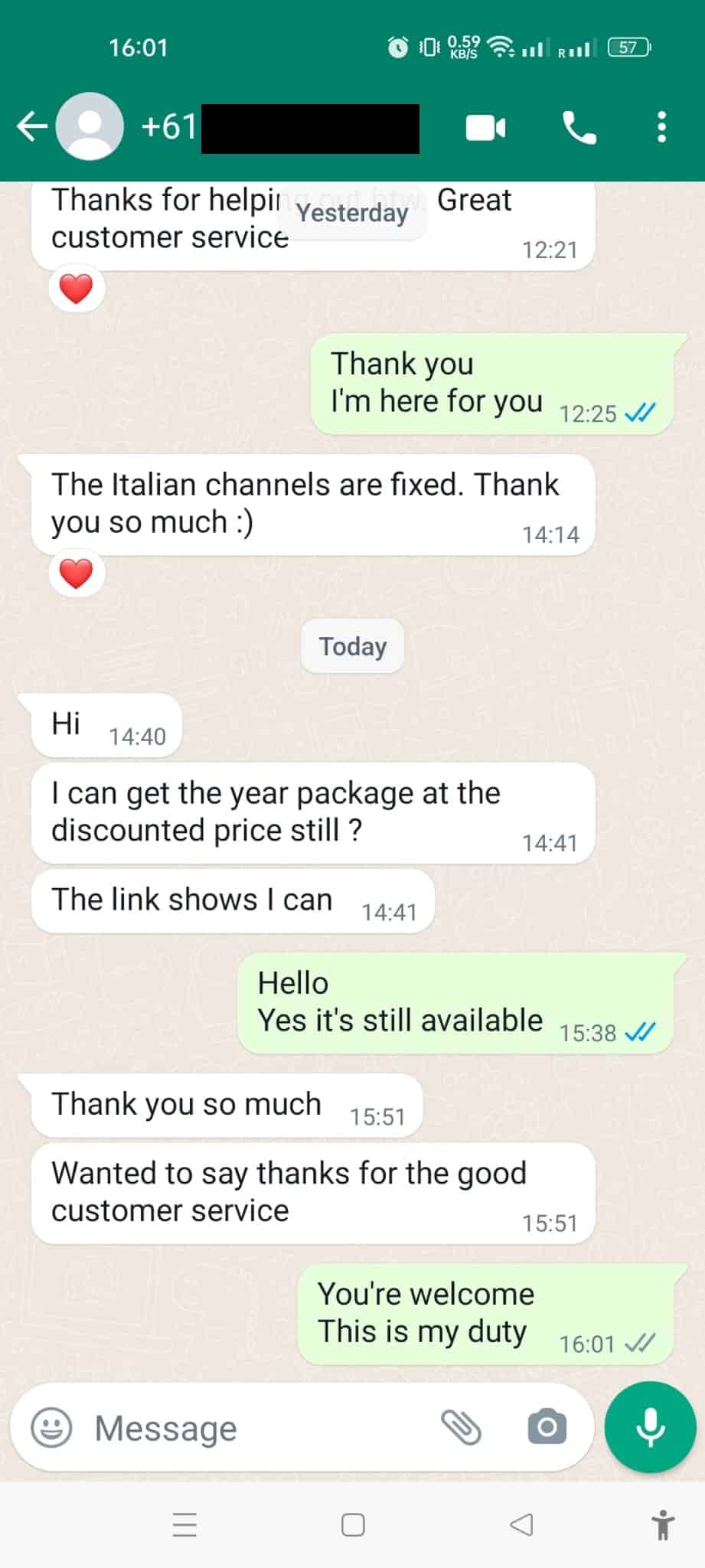
Task: Open the contact profile picture
Action: click(90, 126)
